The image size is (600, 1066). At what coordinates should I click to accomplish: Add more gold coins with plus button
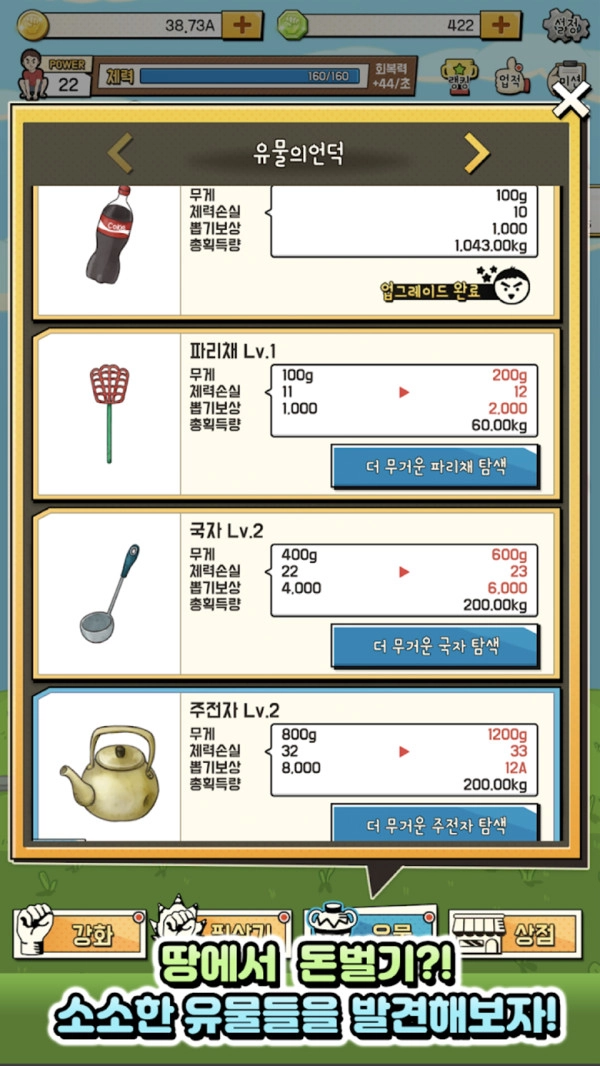click(x=241, y=24)
